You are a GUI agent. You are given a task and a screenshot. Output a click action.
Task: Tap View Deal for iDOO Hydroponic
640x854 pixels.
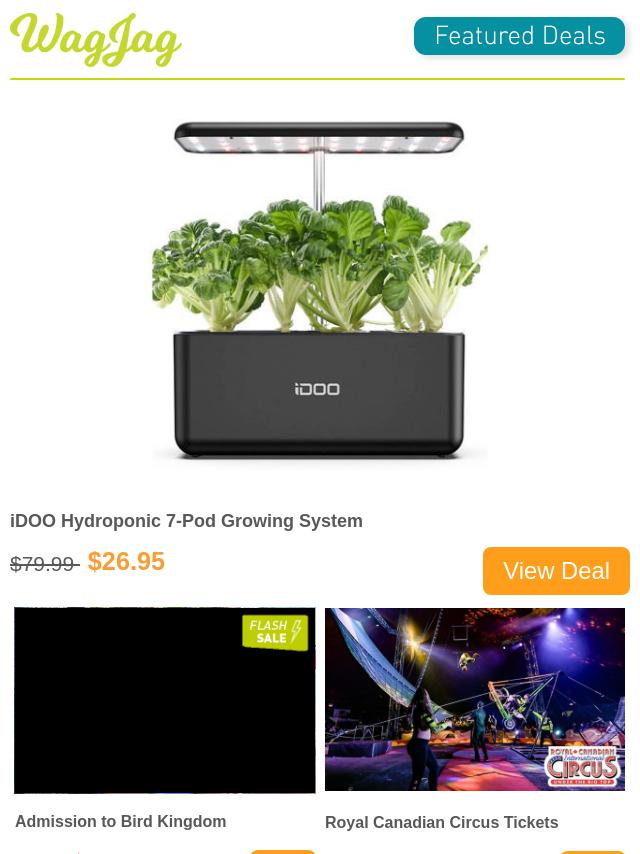tap(556, 570)
